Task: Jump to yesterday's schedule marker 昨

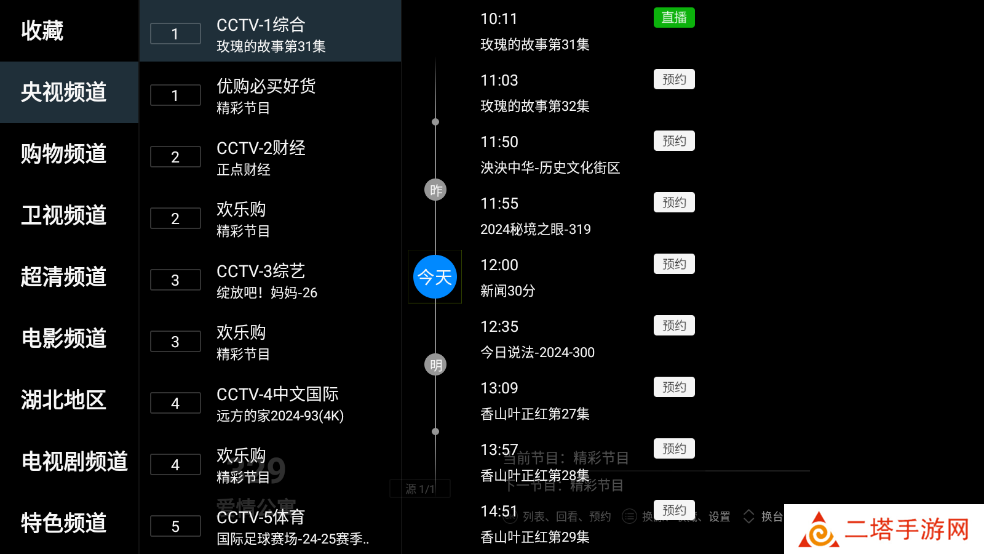Action: [x=435, y=190]
